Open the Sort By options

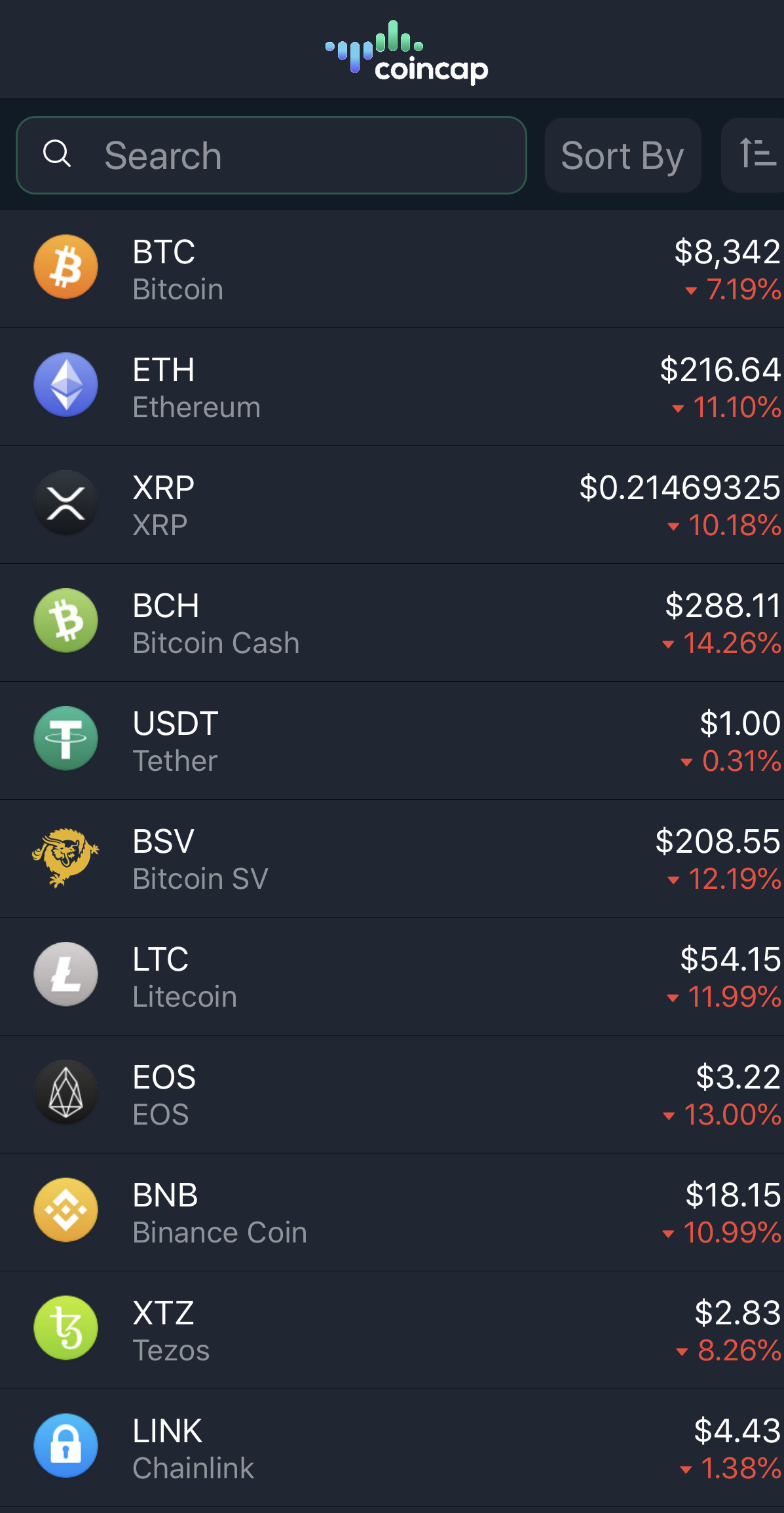(622, 155)
